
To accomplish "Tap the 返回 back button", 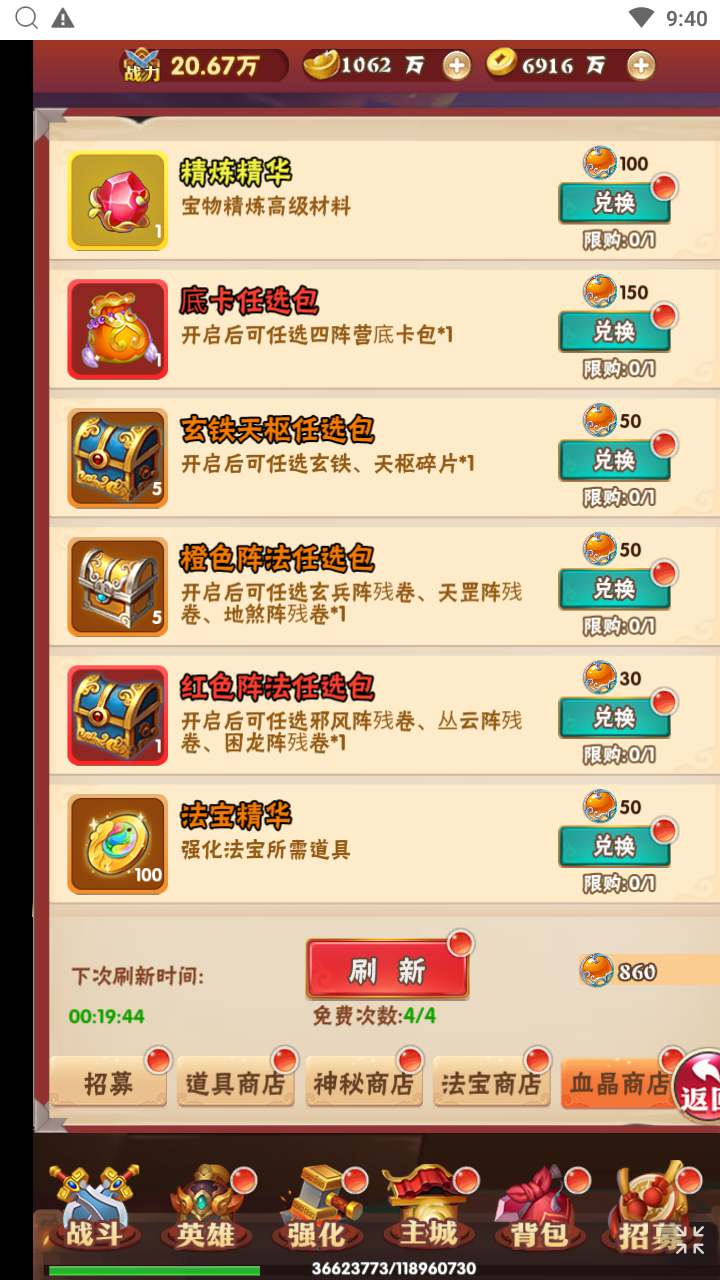I will click(698, 1095).
